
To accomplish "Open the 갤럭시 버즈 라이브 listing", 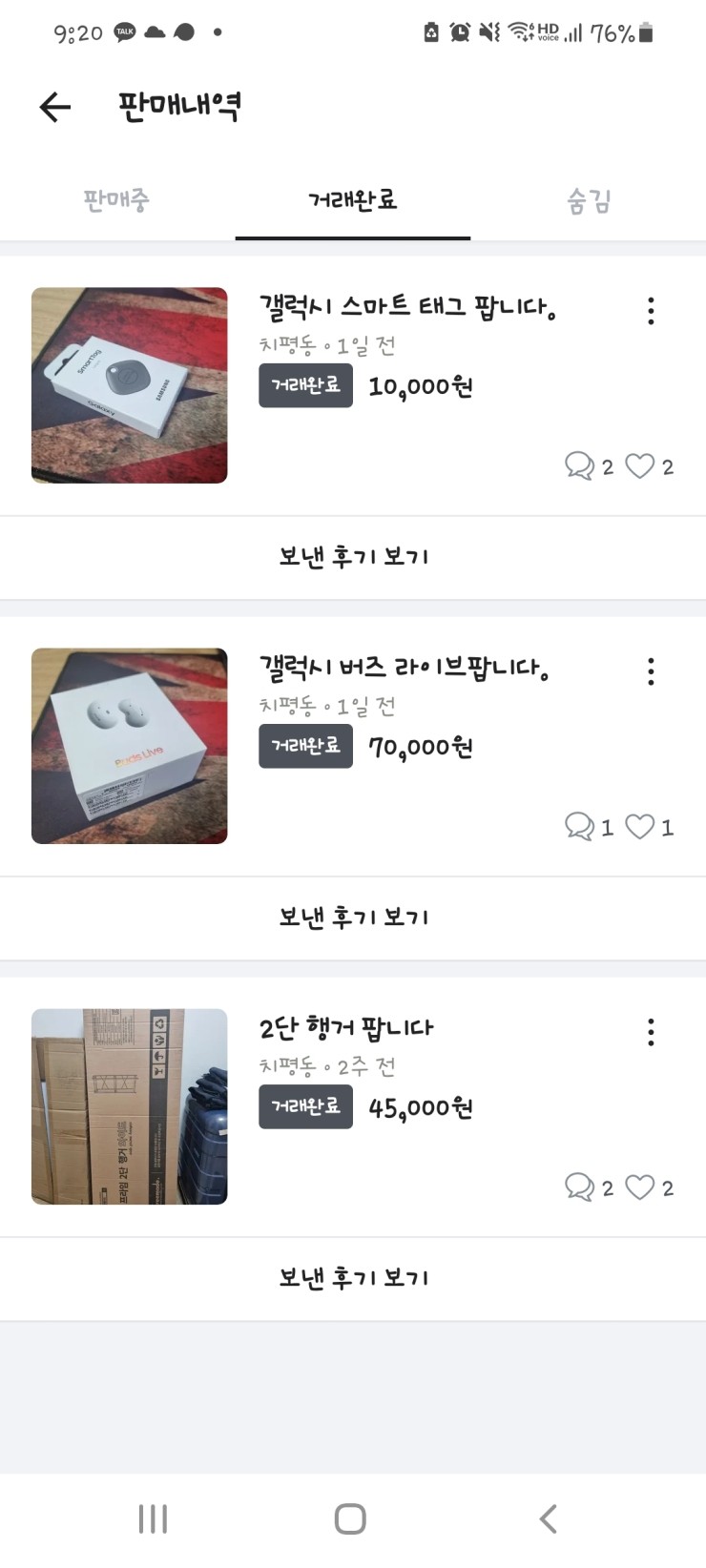I will [405, 668].
